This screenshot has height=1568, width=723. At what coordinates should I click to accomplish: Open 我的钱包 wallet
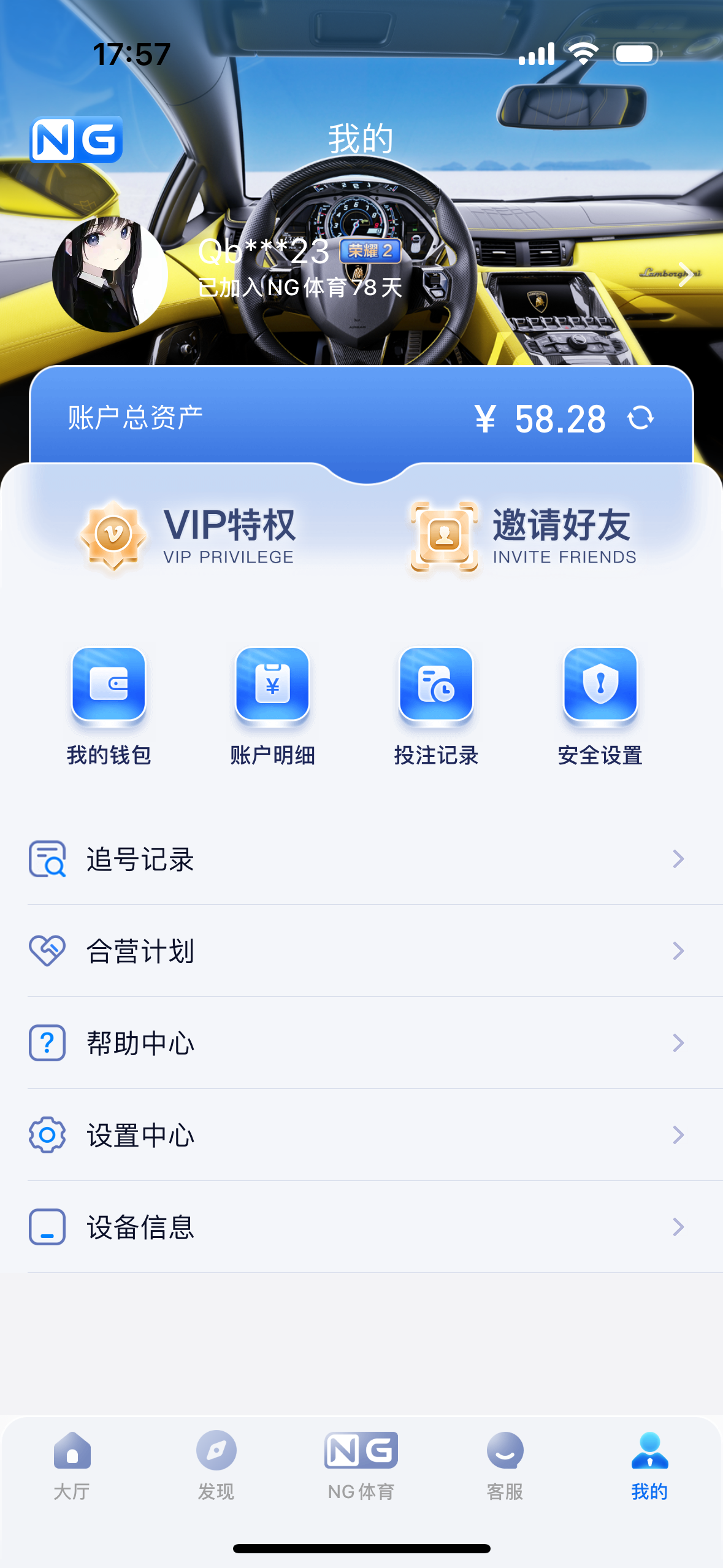tap(109, 705)
